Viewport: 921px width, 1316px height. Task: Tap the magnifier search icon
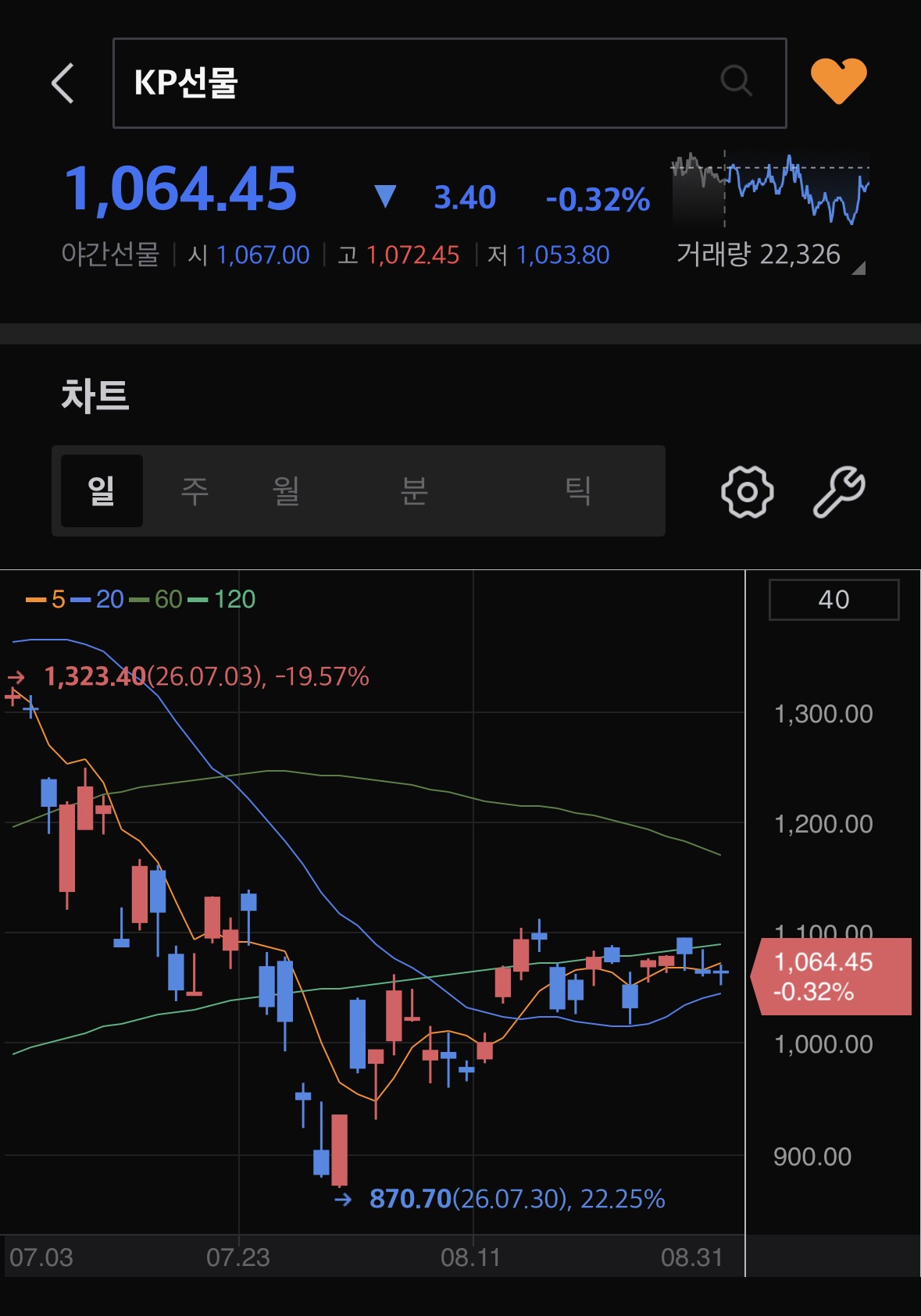(x=736, y=80)
